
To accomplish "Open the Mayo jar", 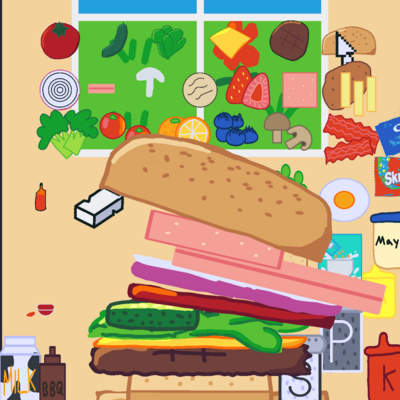I will pos(386,240).
